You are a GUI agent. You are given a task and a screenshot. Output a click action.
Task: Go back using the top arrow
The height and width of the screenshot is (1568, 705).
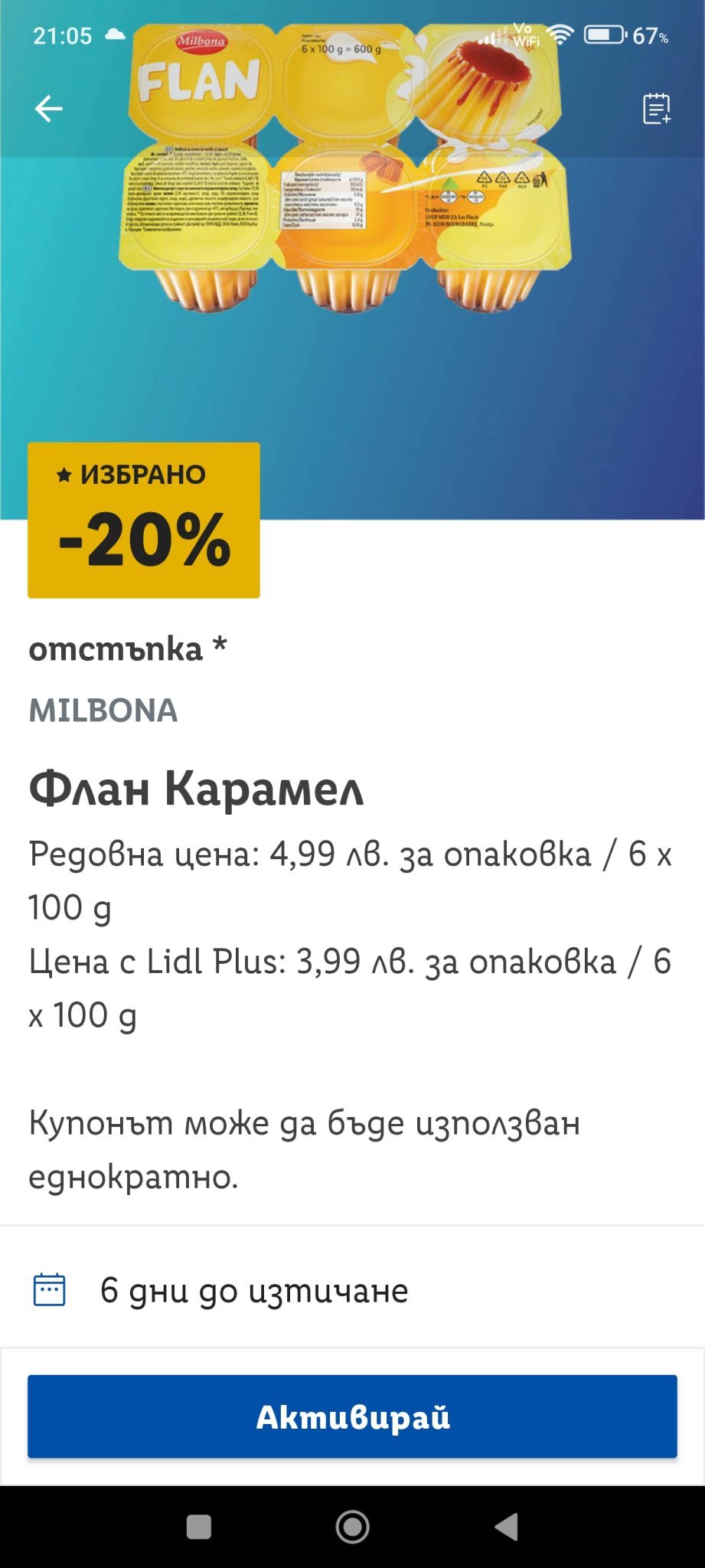[x=48, y=109]
